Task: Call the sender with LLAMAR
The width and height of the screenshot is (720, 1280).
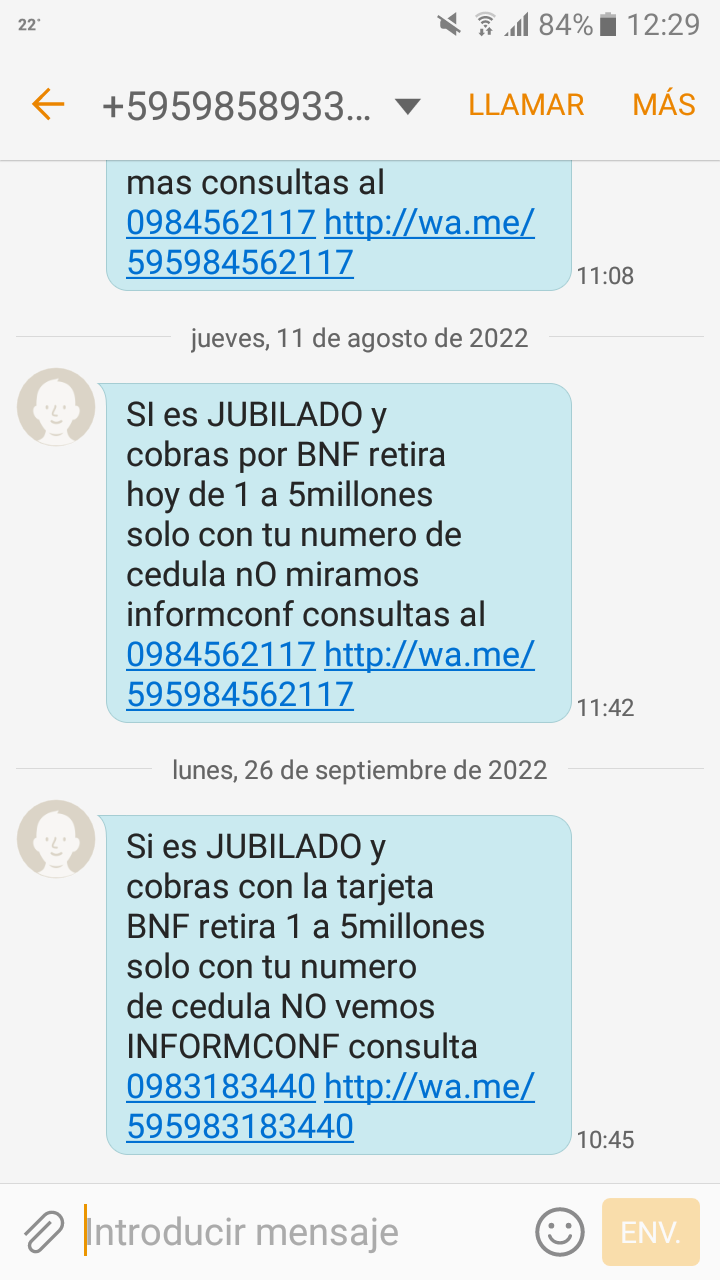Action: (526, 105)
